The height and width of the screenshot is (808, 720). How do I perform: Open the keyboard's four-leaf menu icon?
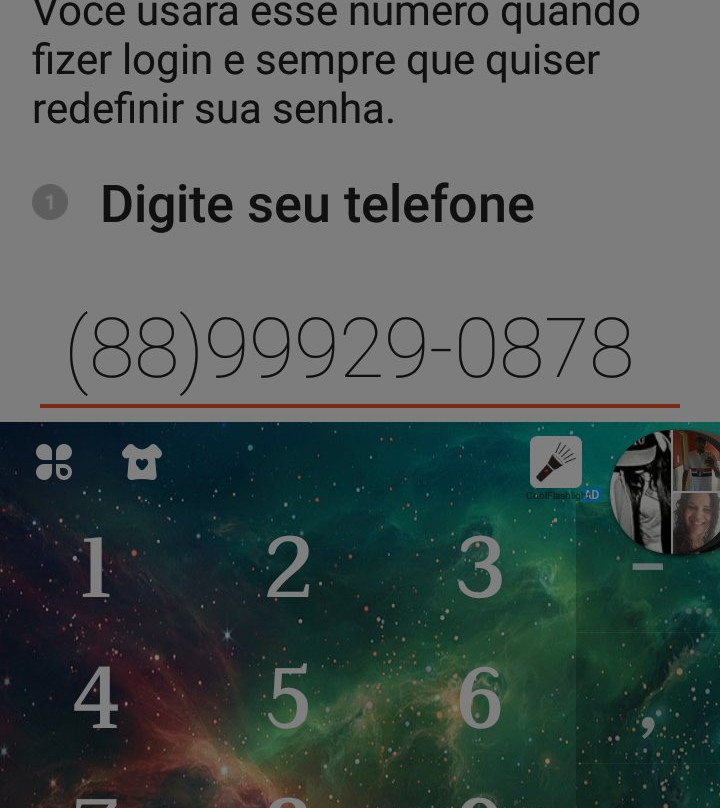(x=54, y=462)
